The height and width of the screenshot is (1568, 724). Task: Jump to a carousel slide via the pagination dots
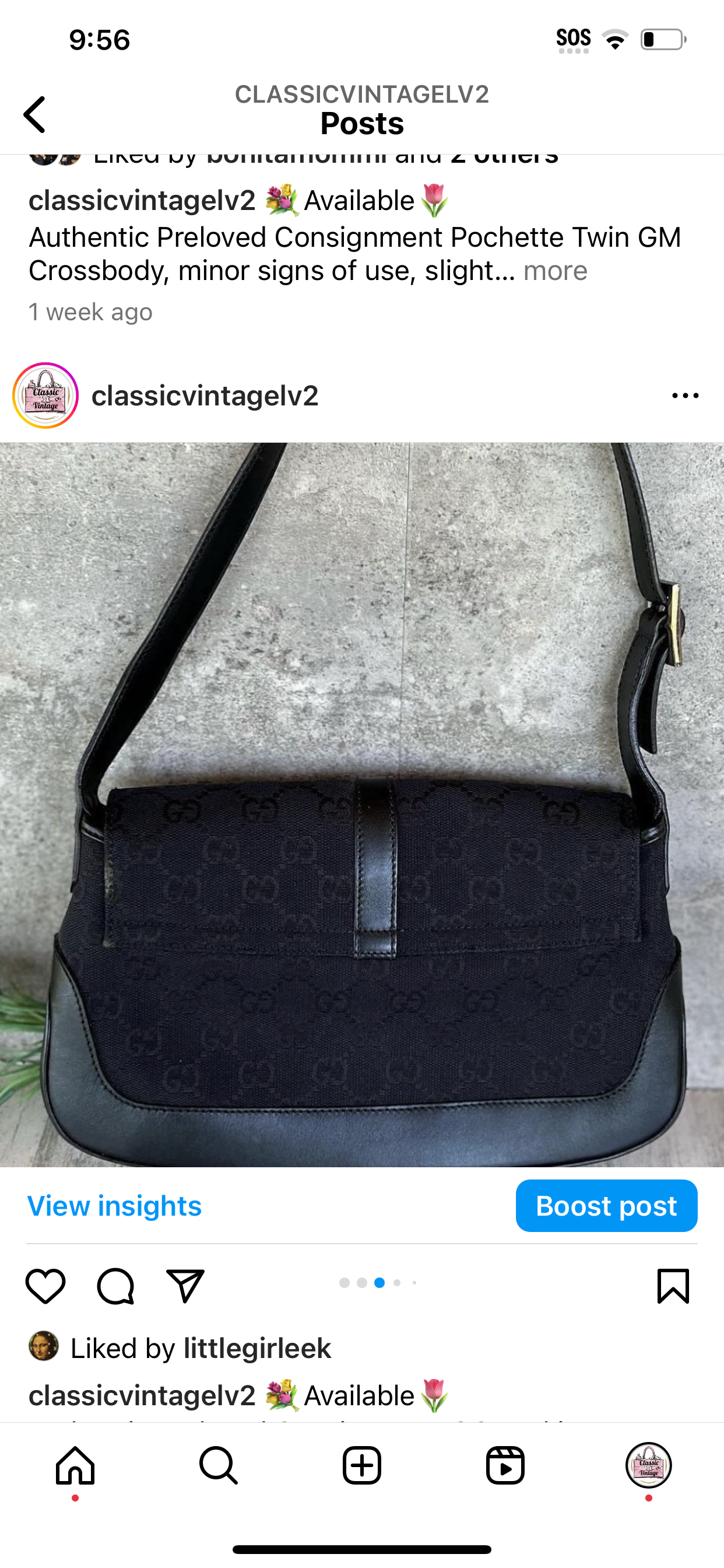(x=378, y=1282)
